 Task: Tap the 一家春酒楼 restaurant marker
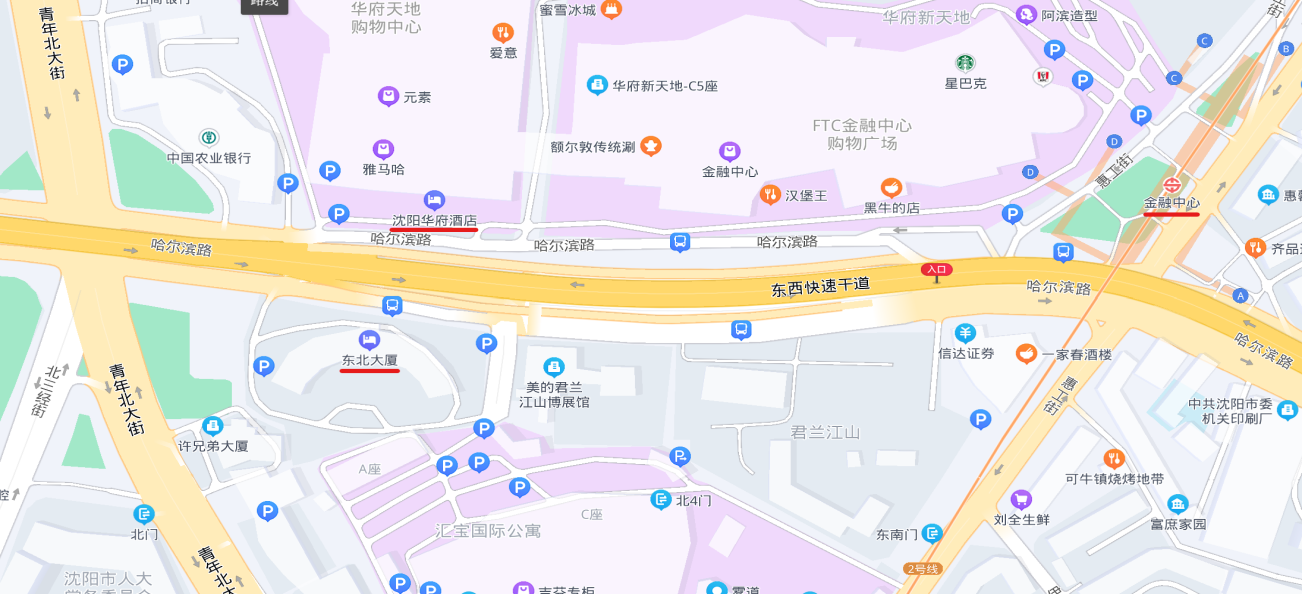coord(1026,353)
